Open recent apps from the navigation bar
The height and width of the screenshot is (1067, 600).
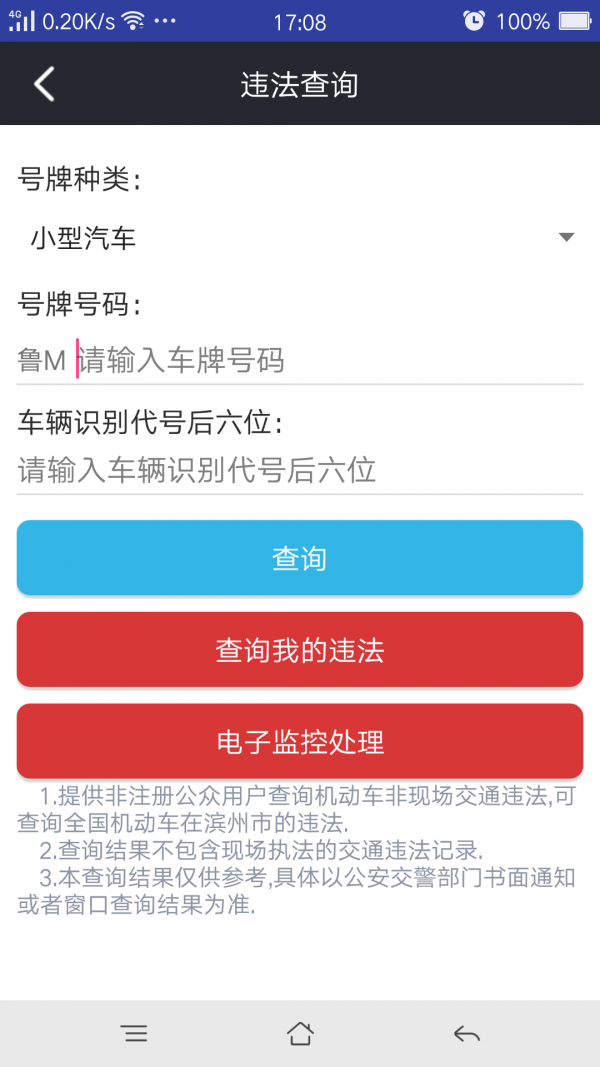tap(135, 1034)
